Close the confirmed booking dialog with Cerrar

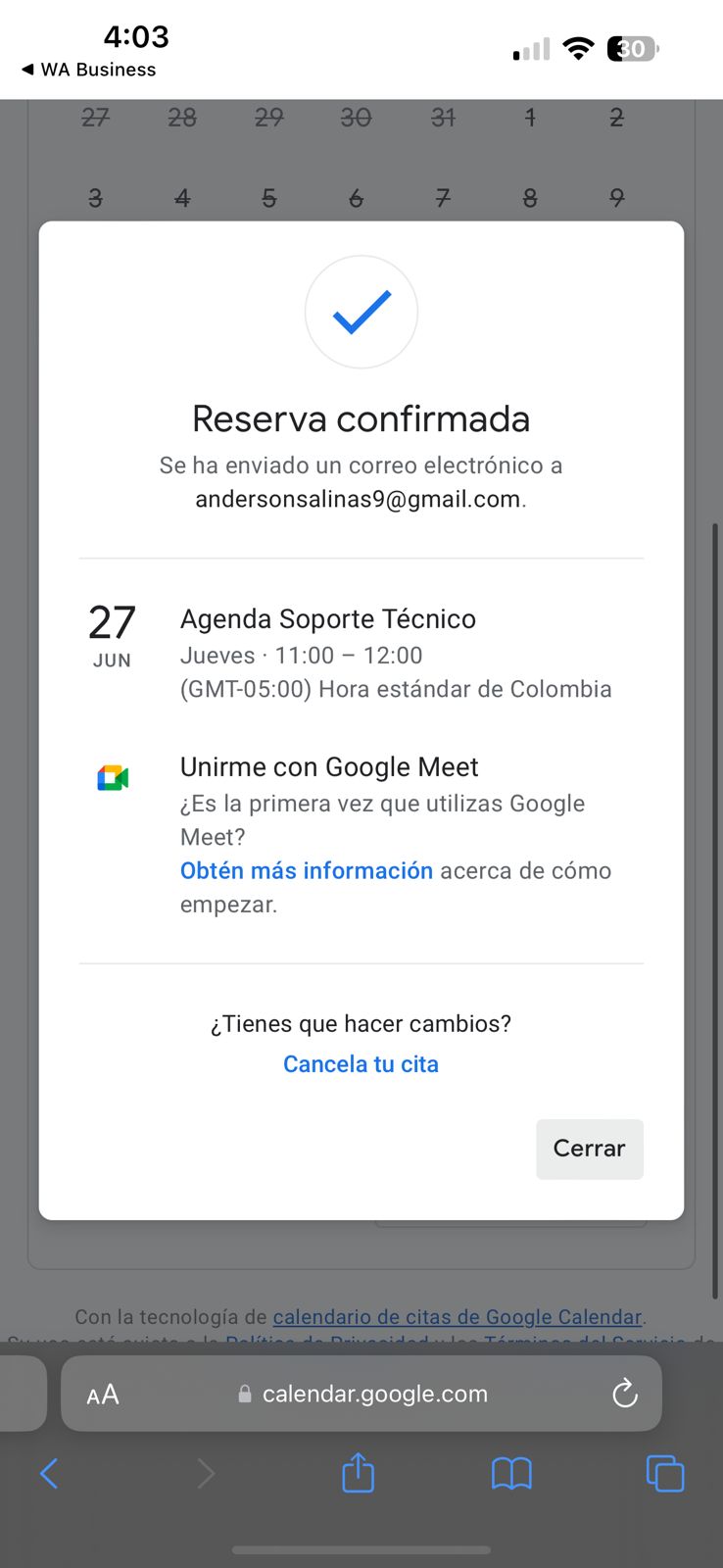coord(589,1149)
